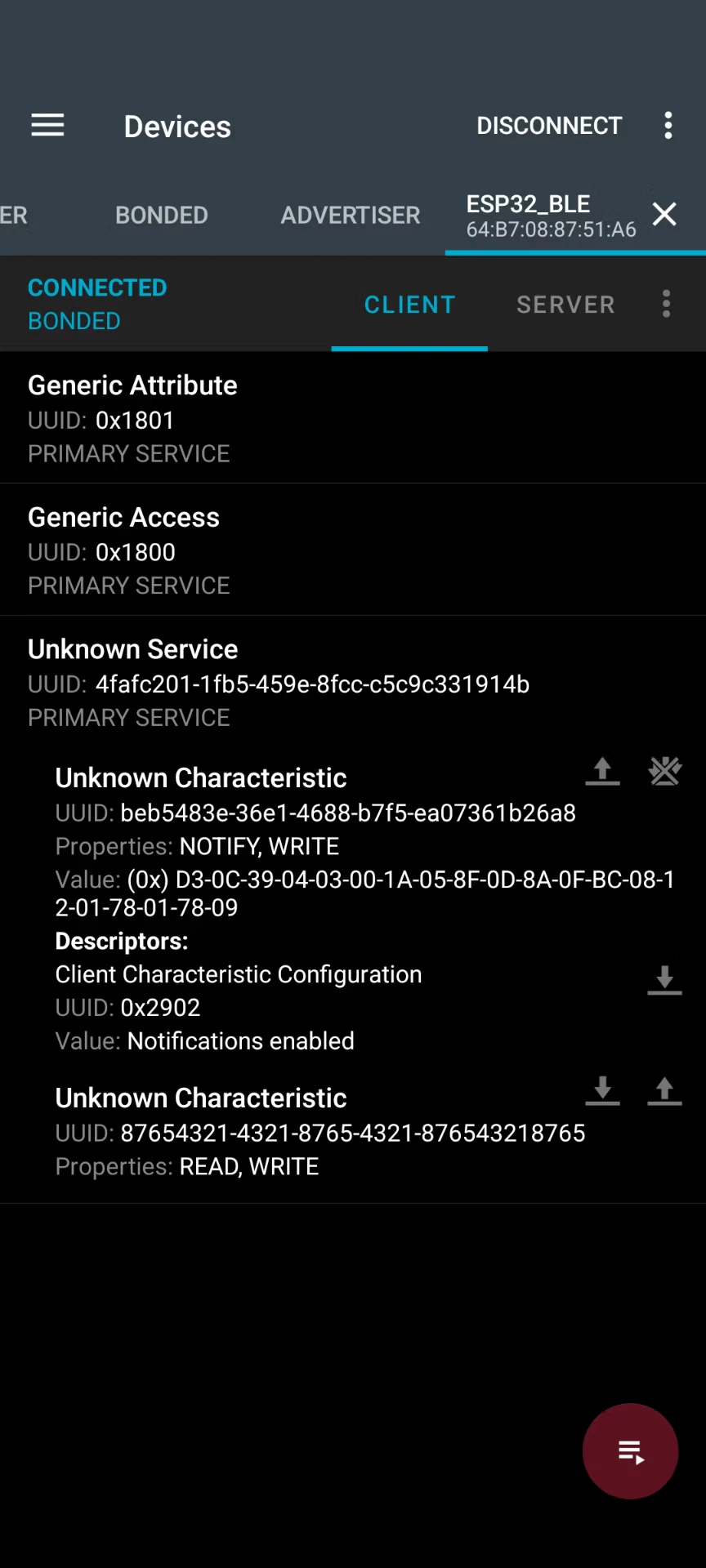Image resolution: width=706 pixels, height=1568 pixels.
Task: Open the connection options overflow menu
Action: (x=667, y=304)
